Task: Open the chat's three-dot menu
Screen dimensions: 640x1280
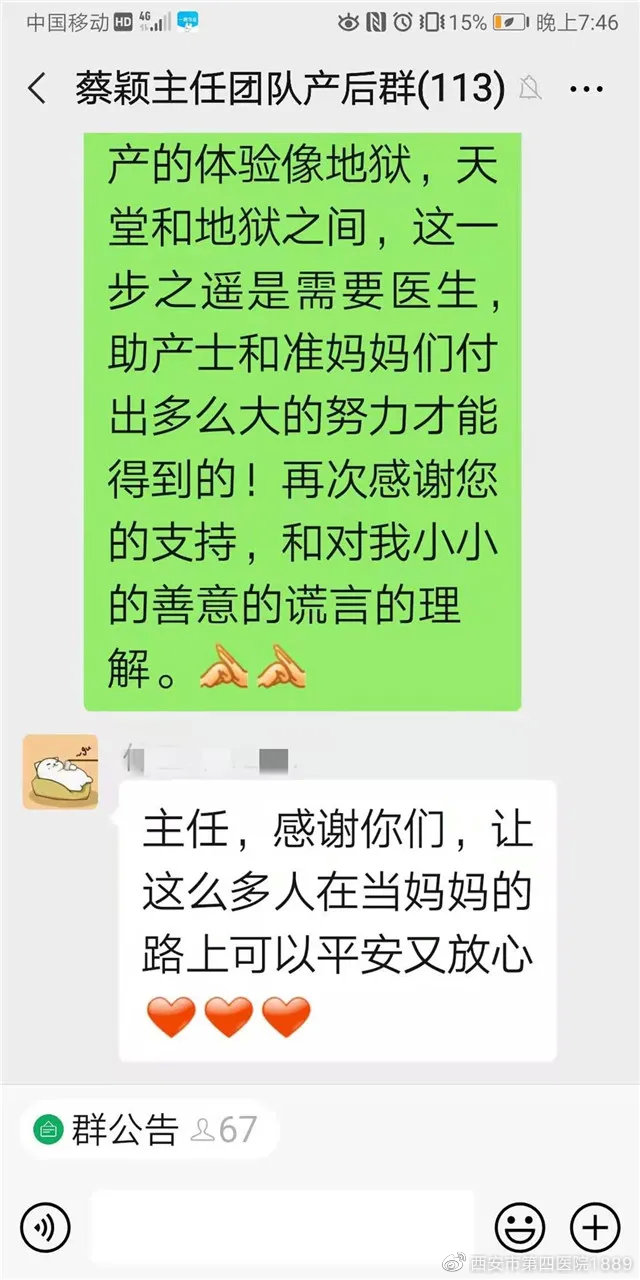Action: pyautogui.click(x=586, y=89)
